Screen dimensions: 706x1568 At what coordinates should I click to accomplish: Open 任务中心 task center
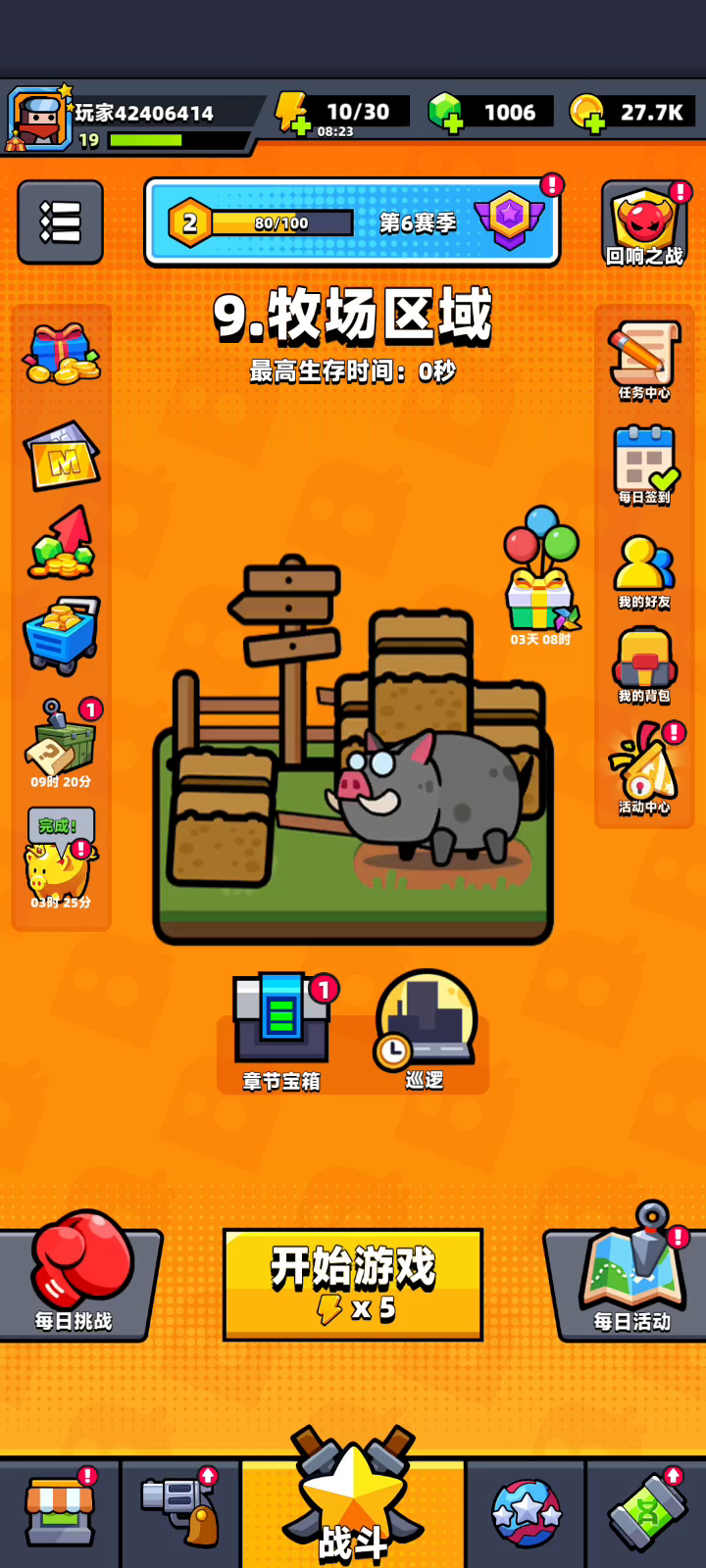coord(644,361)
